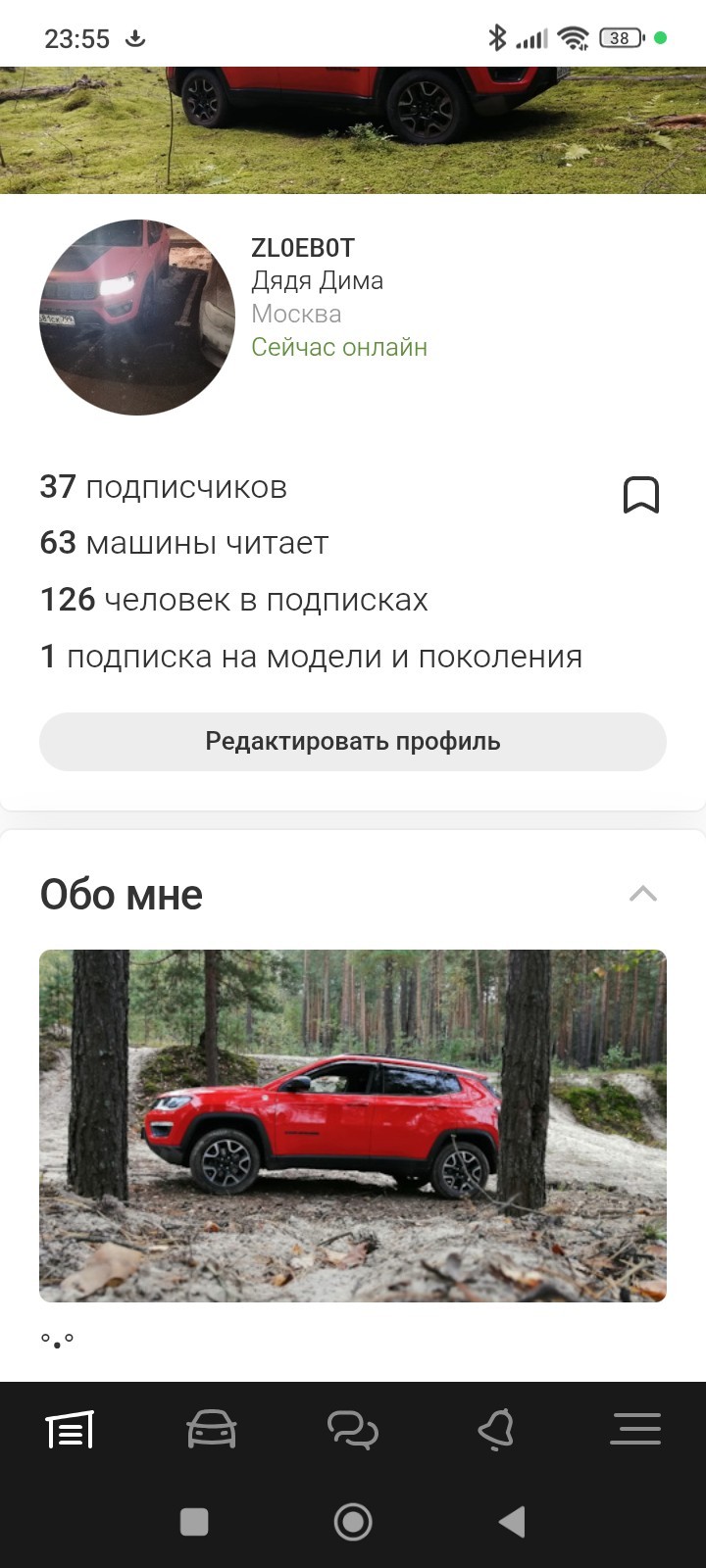Collapse the Обо мне section
The image size is (706, 1568).
pos(642,894)
